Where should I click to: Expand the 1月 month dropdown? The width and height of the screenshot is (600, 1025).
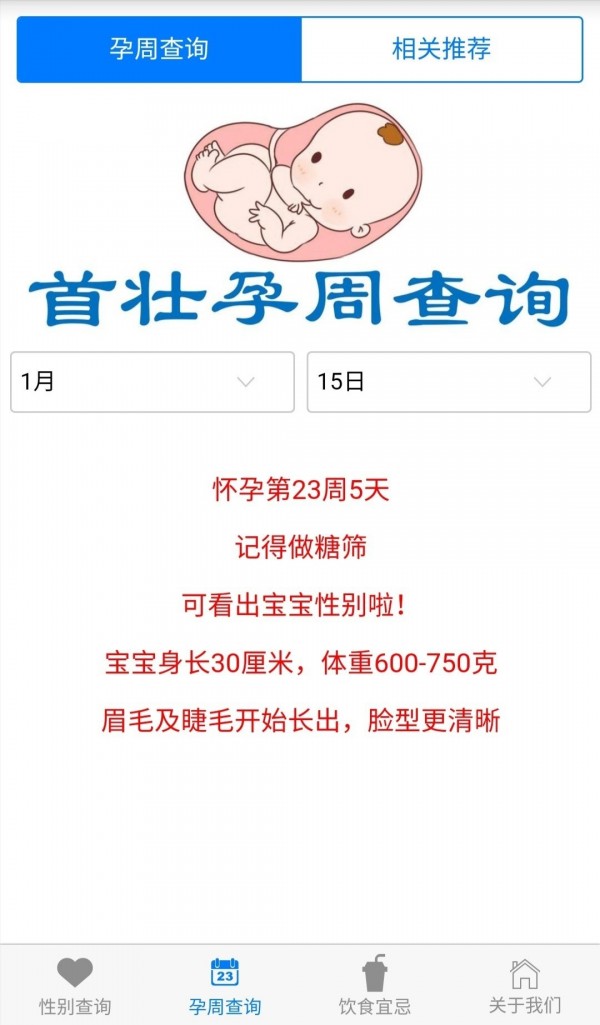coord(152,382)
